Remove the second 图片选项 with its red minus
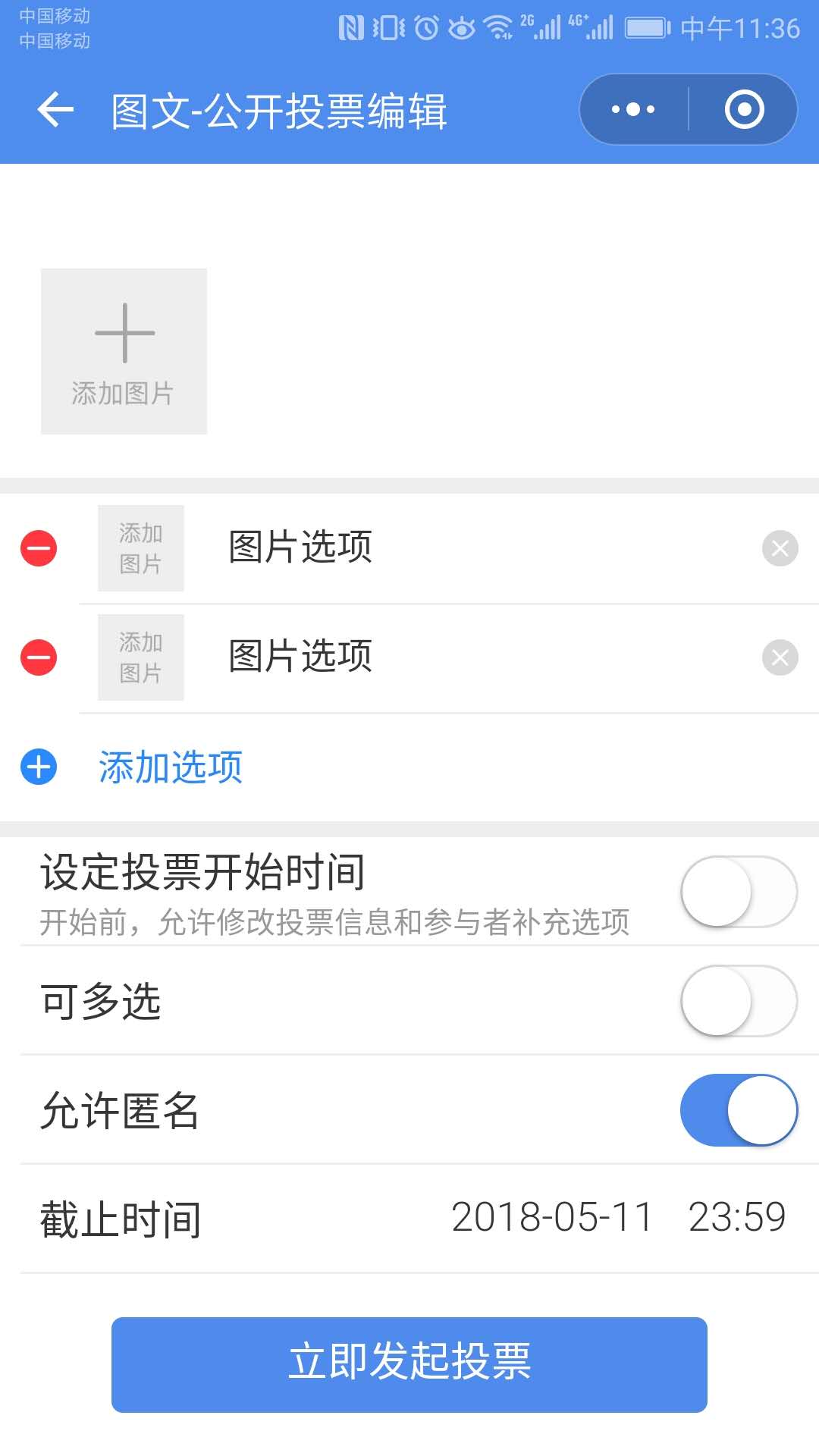Screen dimensions: 819x1456 tap(39, 657)
